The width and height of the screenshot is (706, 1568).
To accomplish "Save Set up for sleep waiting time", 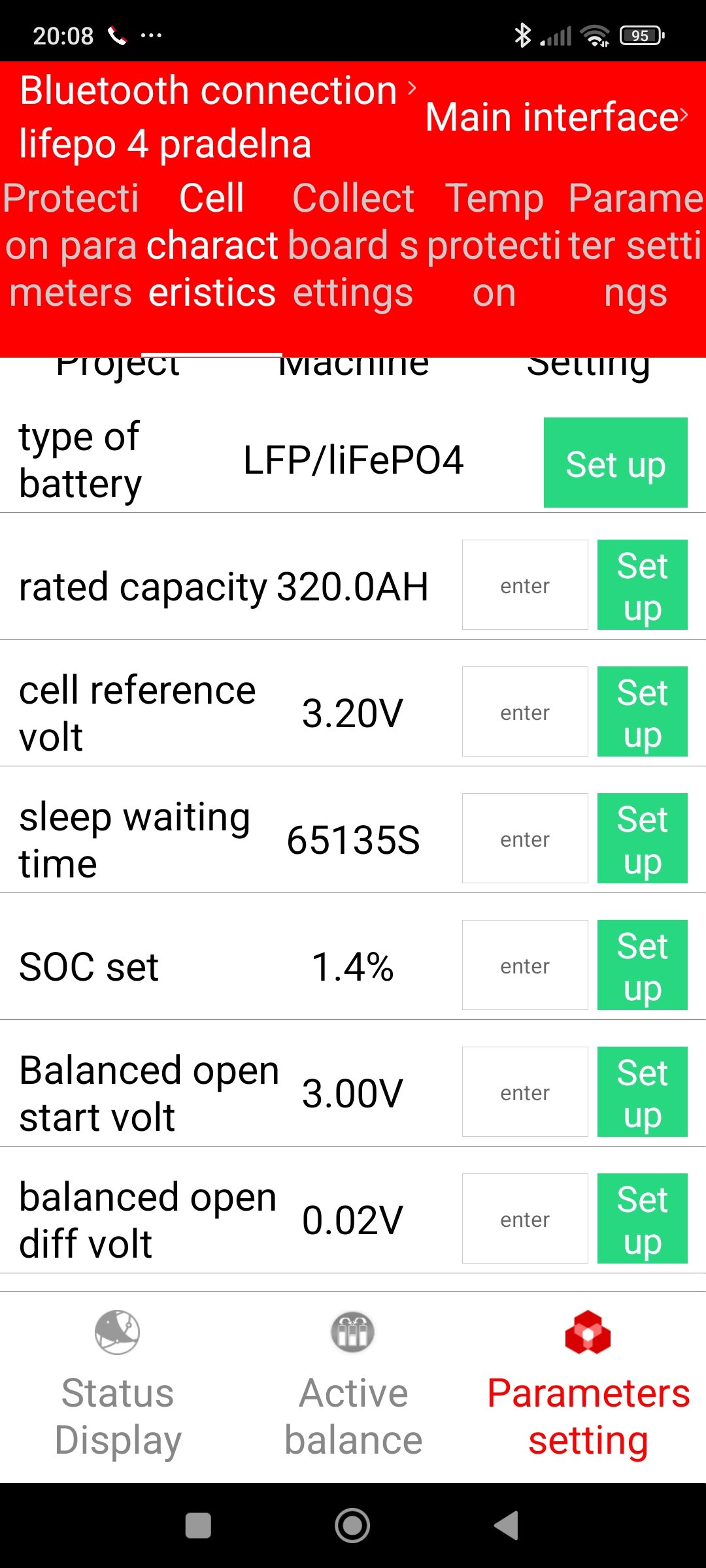I will pos(642,839).
